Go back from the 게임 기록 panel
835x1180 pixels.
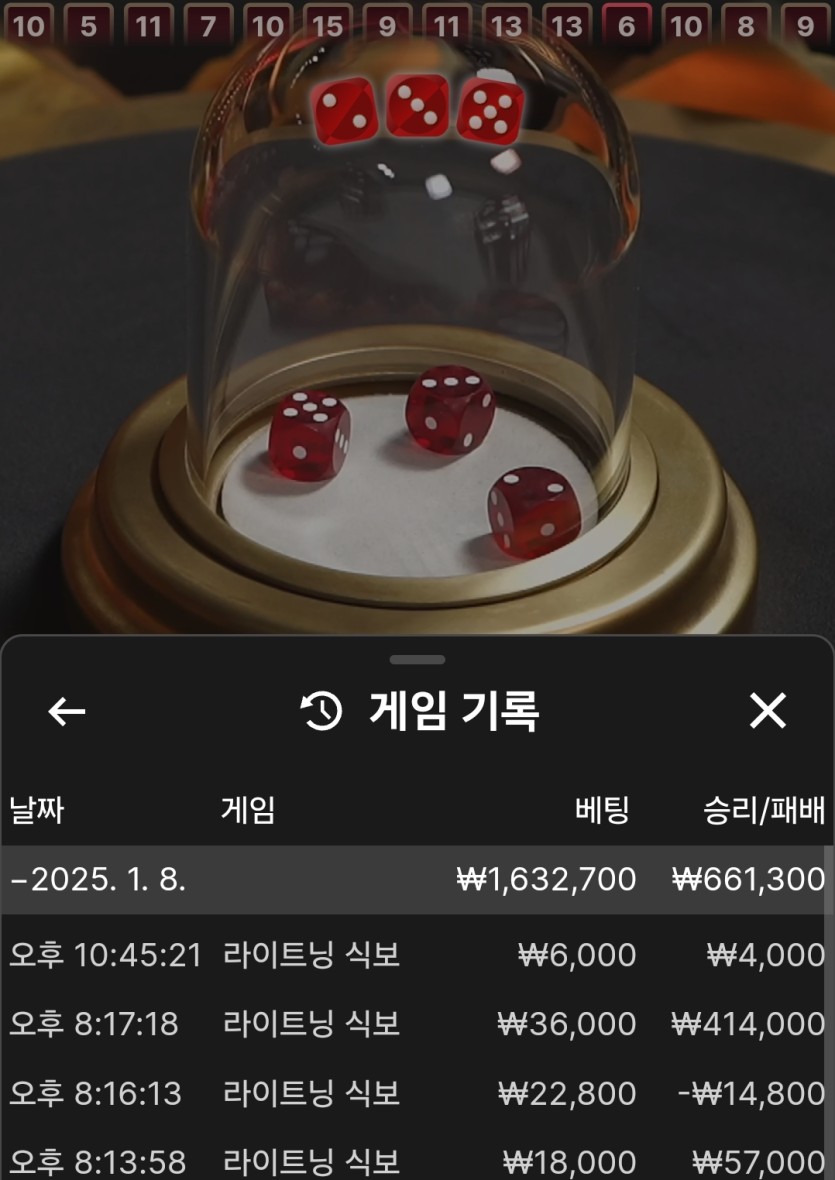pos(67,711)
